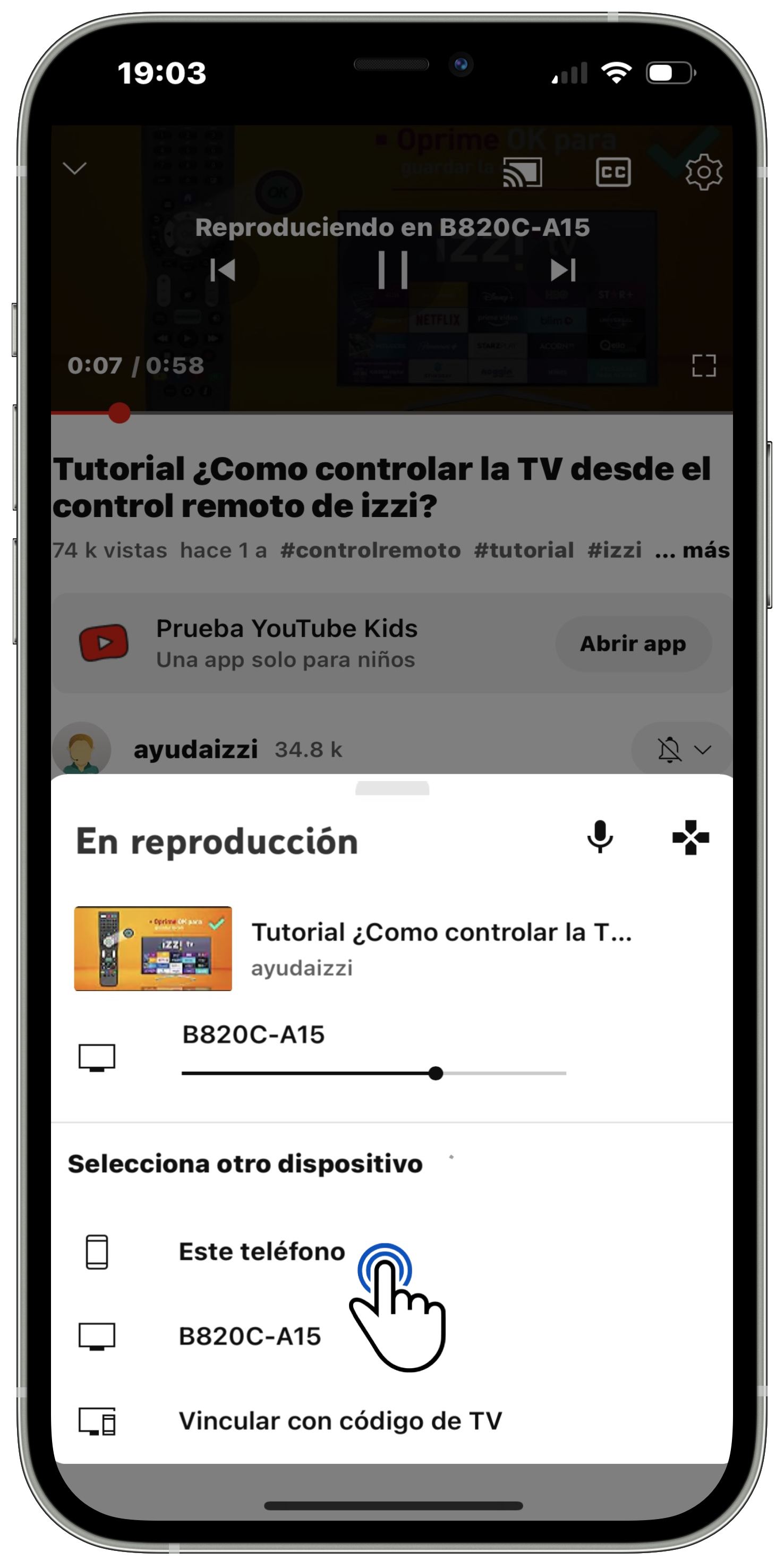Open the now playing tutorial thumbnail

click(152, 948)
